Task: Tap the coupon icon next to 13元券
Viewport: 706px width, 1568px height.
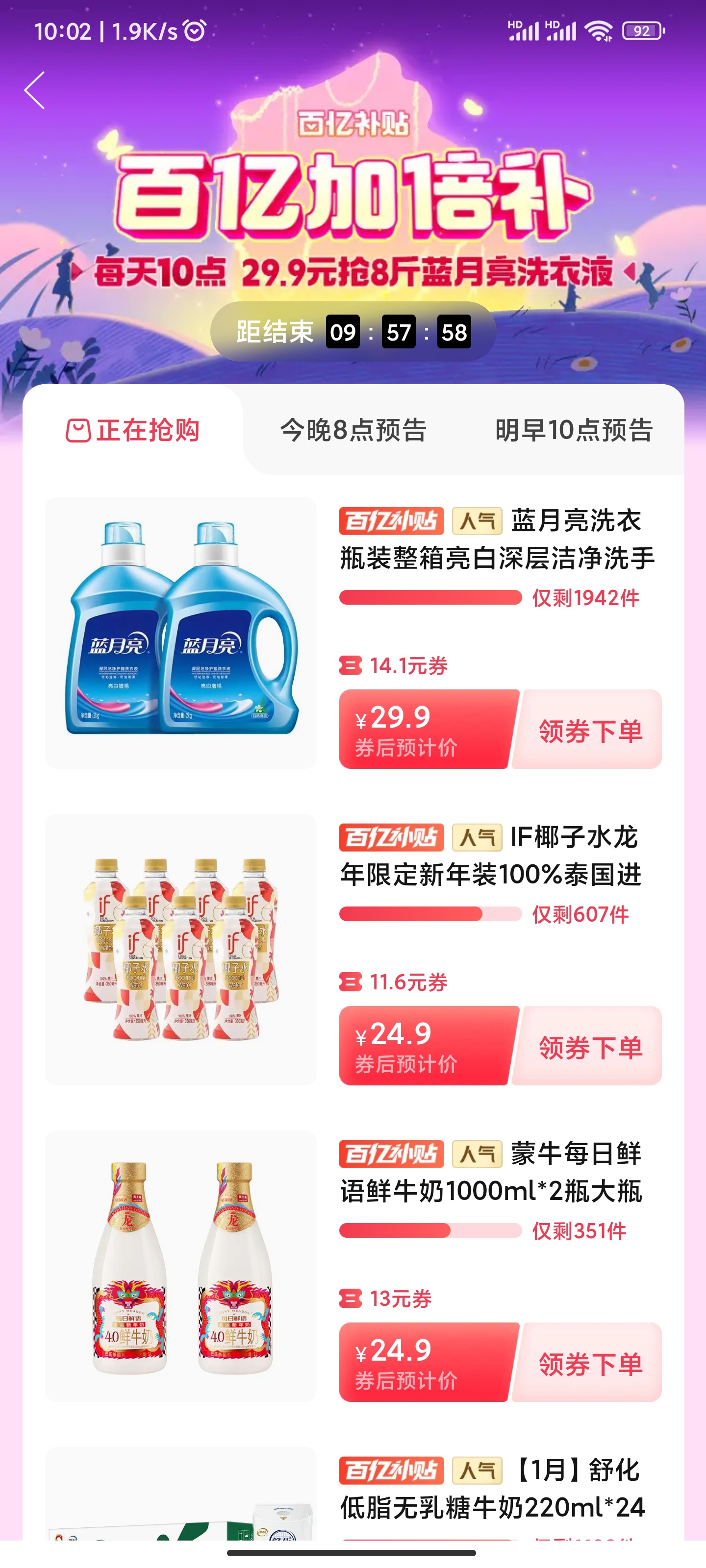Action: pos(351,1298)
